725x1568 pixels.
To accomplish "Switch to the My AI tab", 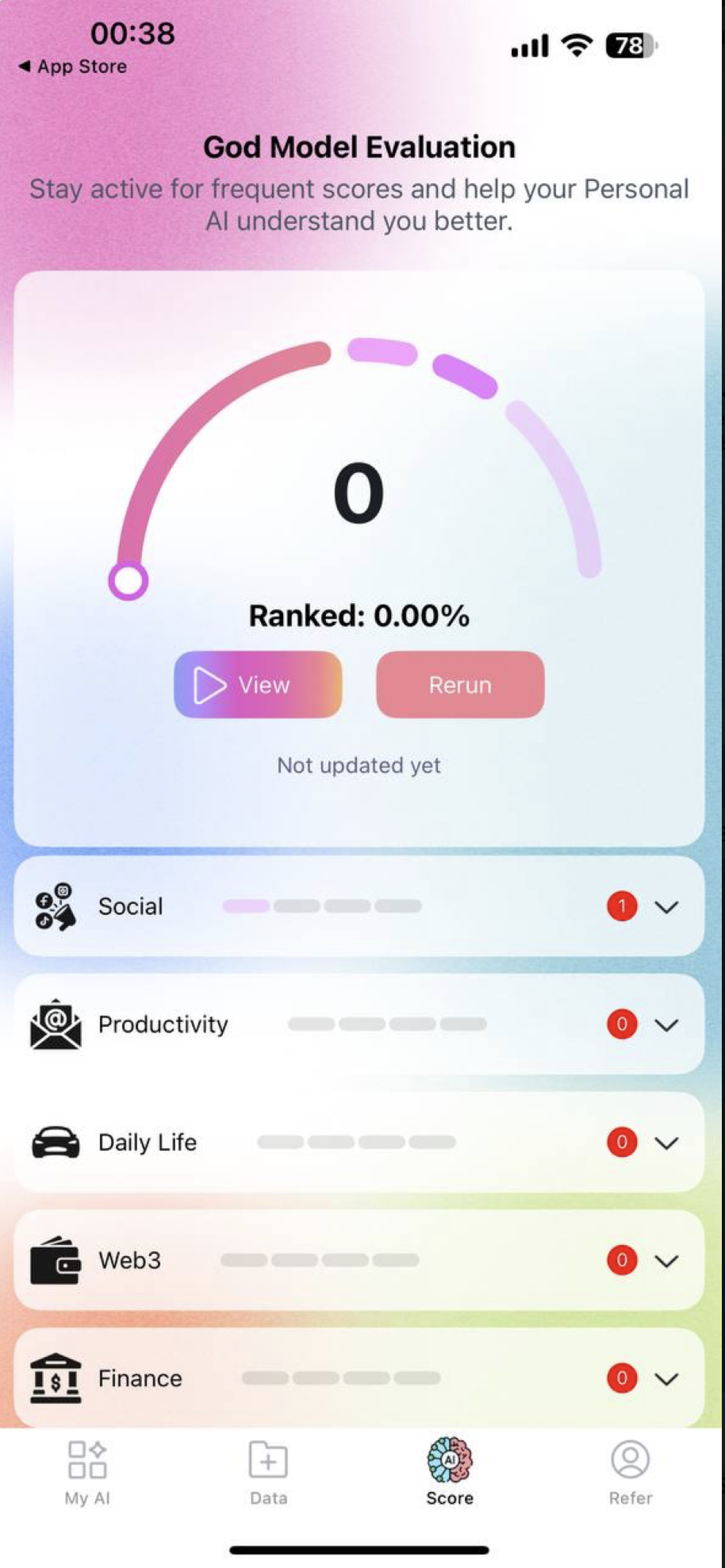I will coord(87,1473).
